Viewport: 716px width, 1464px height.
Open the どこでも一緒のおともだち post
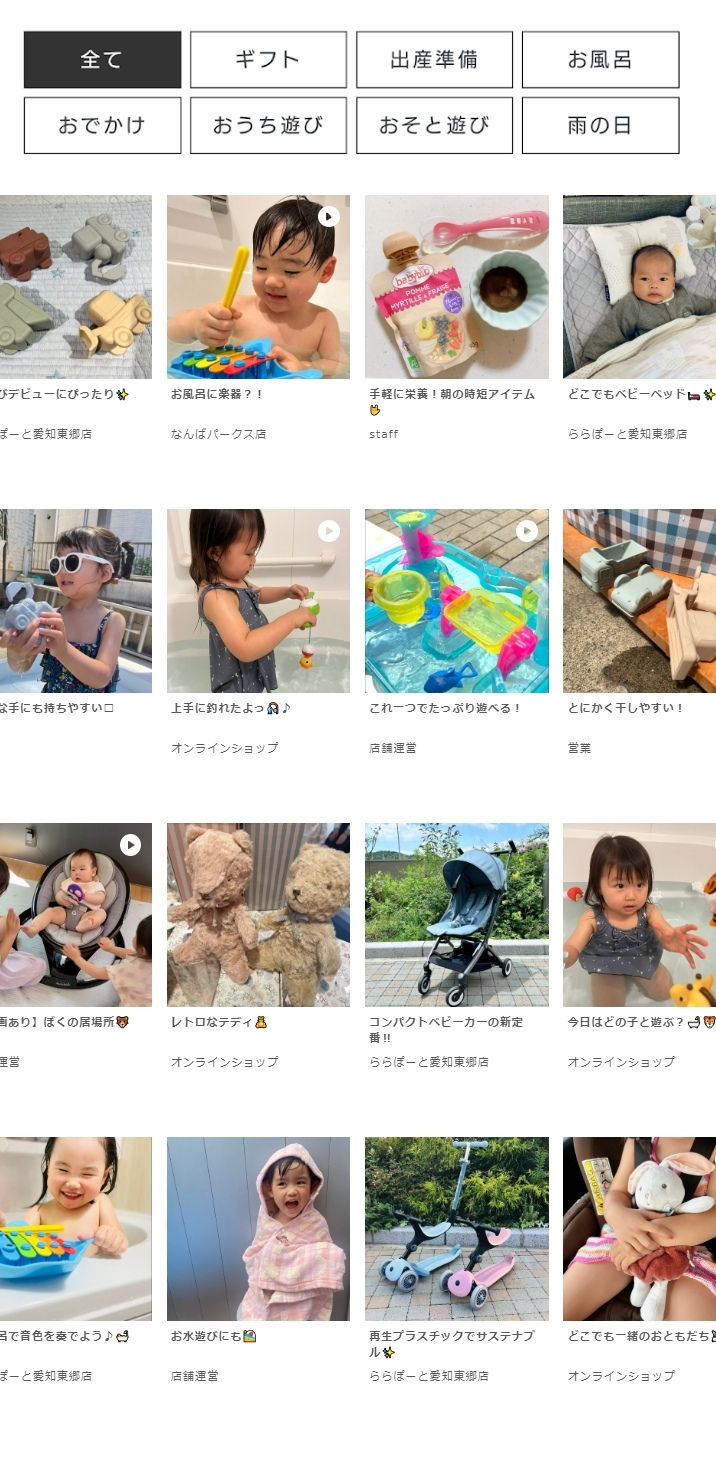pyautogui.click(x=639, y=1229)
